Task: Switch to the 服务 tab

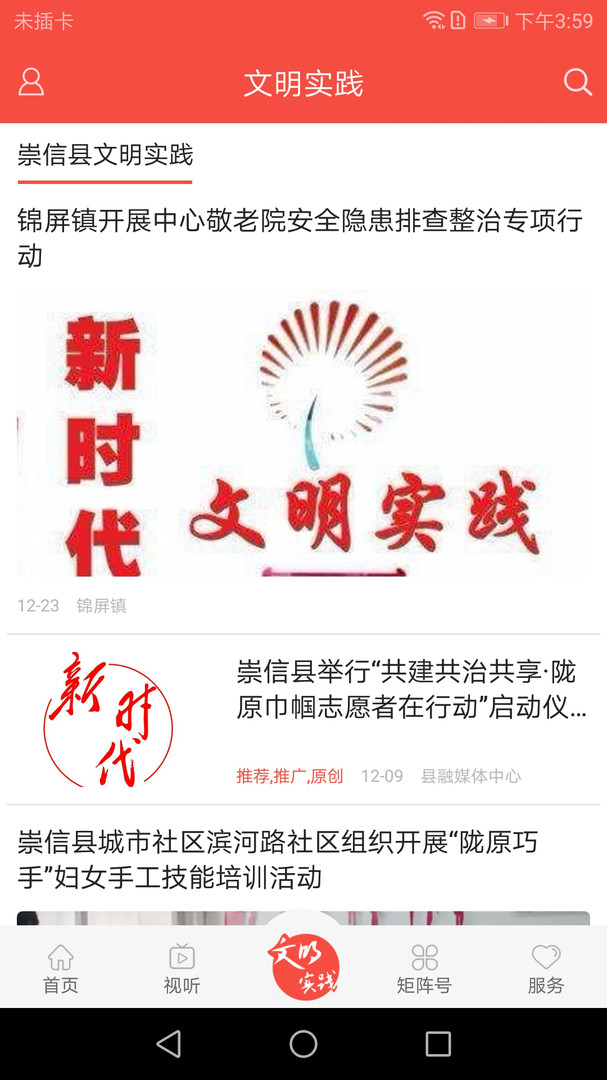Action: (x=546, y=968)
